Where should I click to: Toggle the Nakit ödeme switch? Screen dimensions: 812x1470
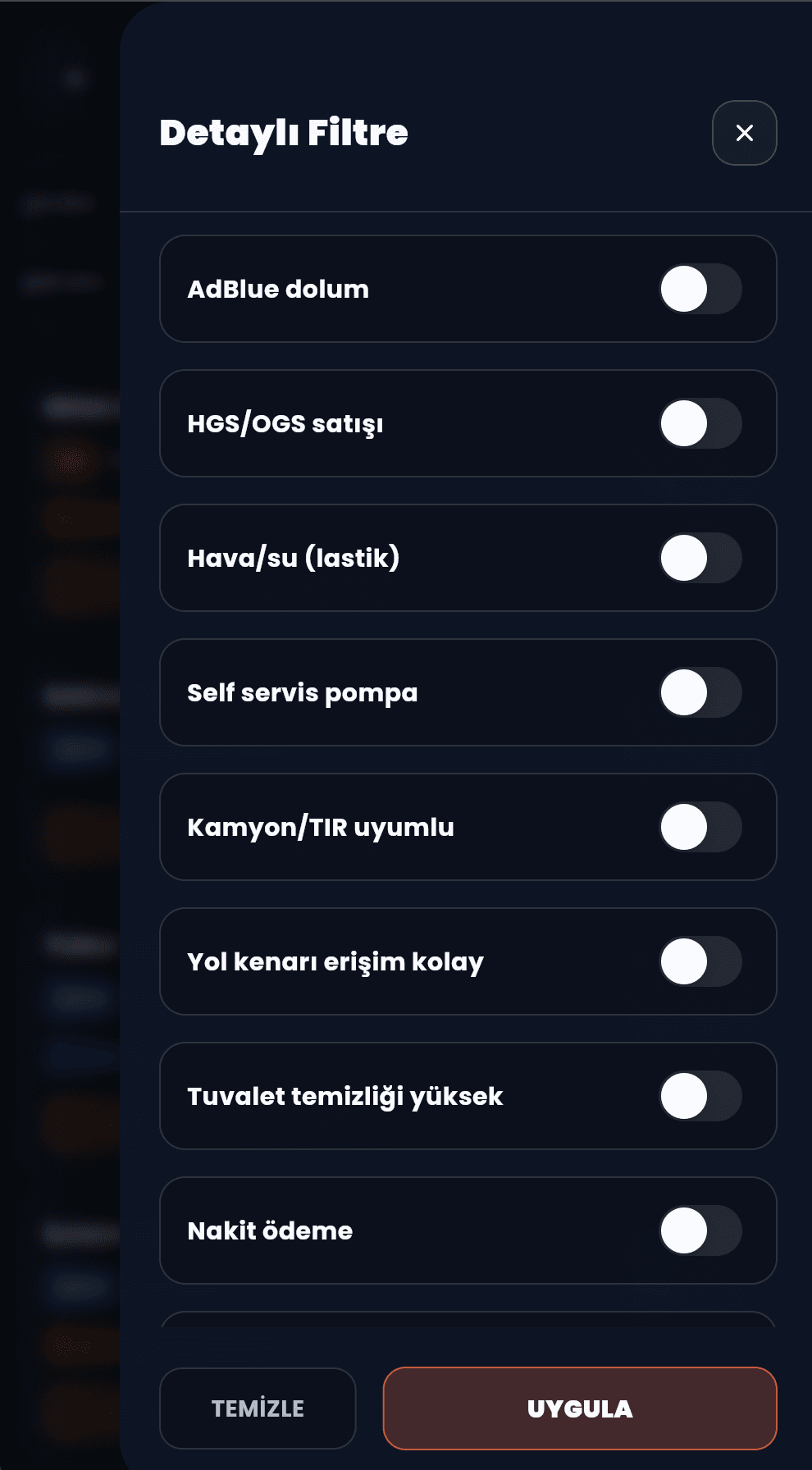(701, 1230)
